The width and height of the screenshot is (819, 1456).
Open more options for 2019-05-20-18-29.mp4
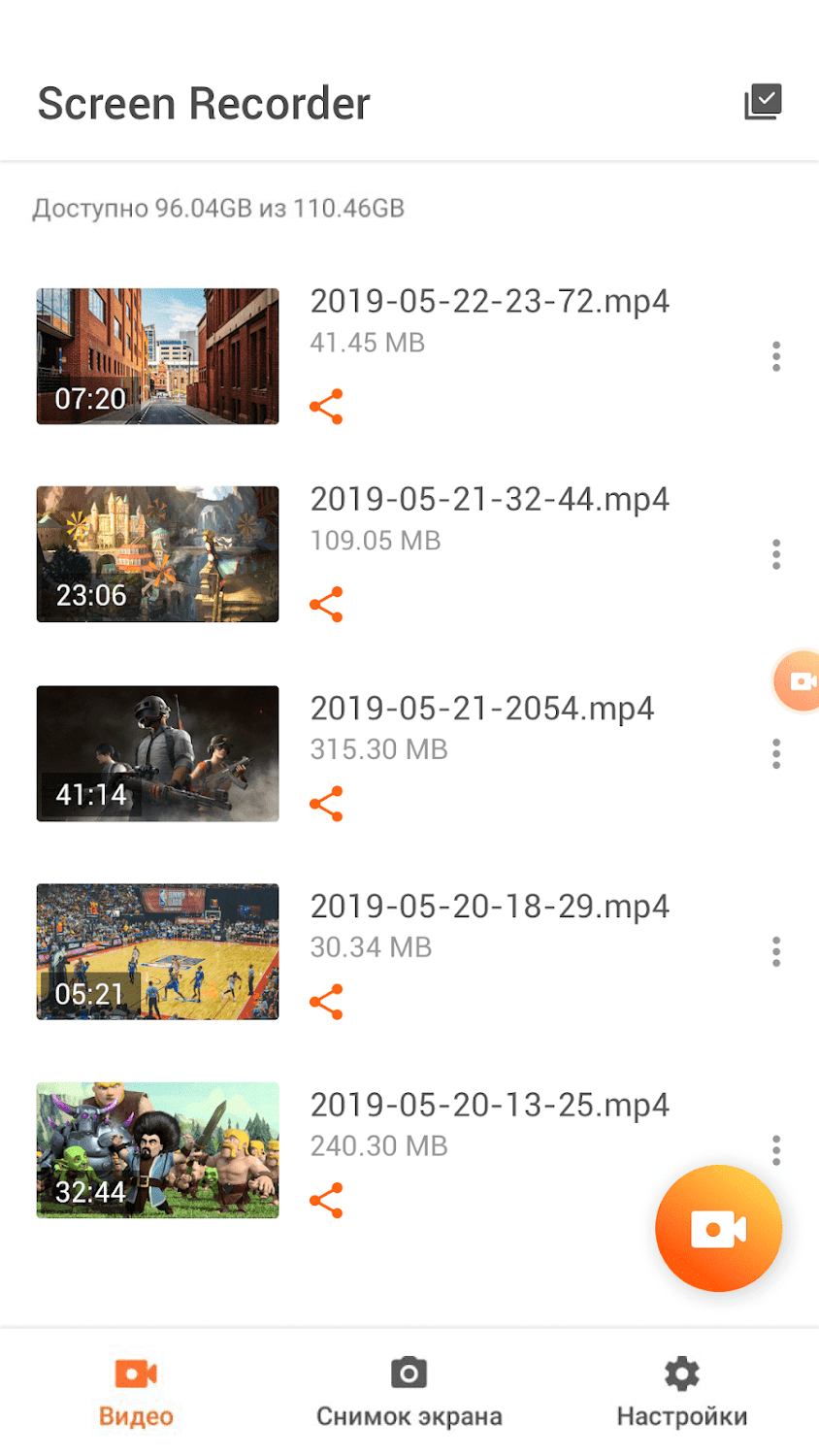[x=775, y=951]
